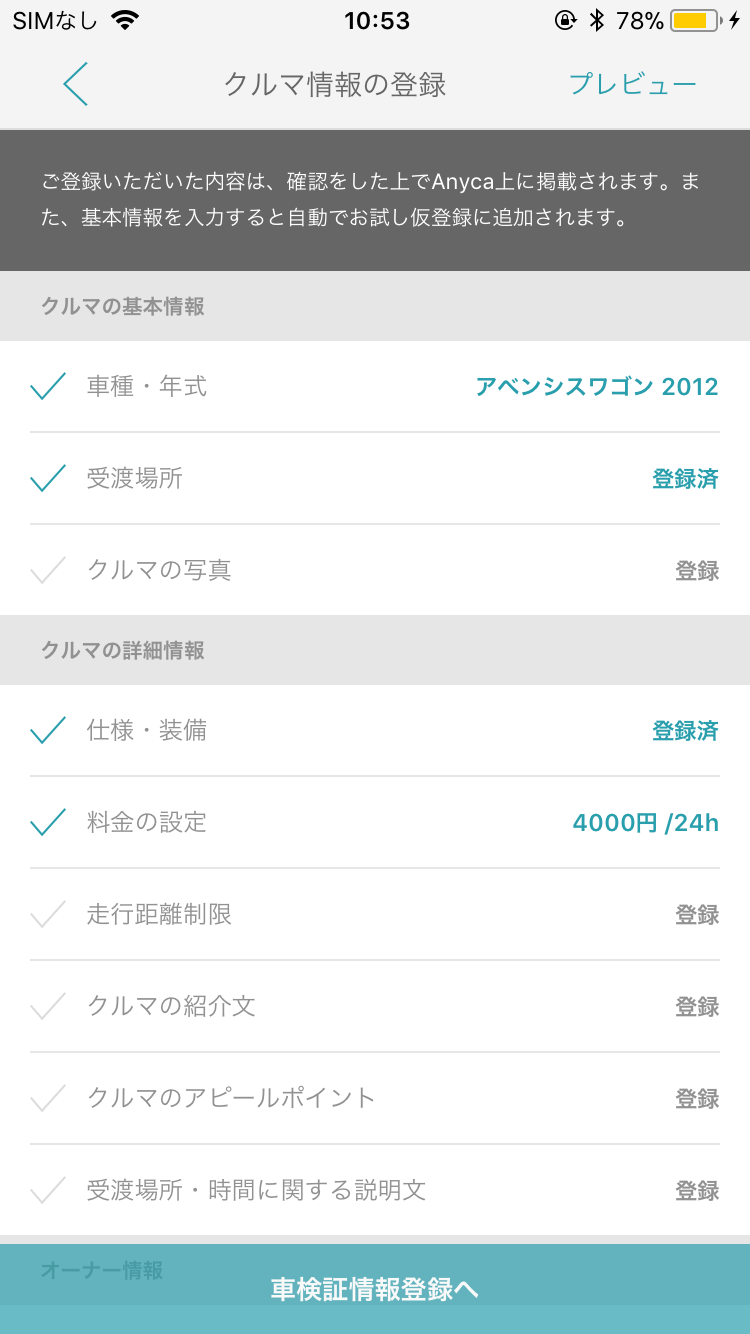Go back using the top-left arrow
750x1334 pixels.
[x=75, y=84]
